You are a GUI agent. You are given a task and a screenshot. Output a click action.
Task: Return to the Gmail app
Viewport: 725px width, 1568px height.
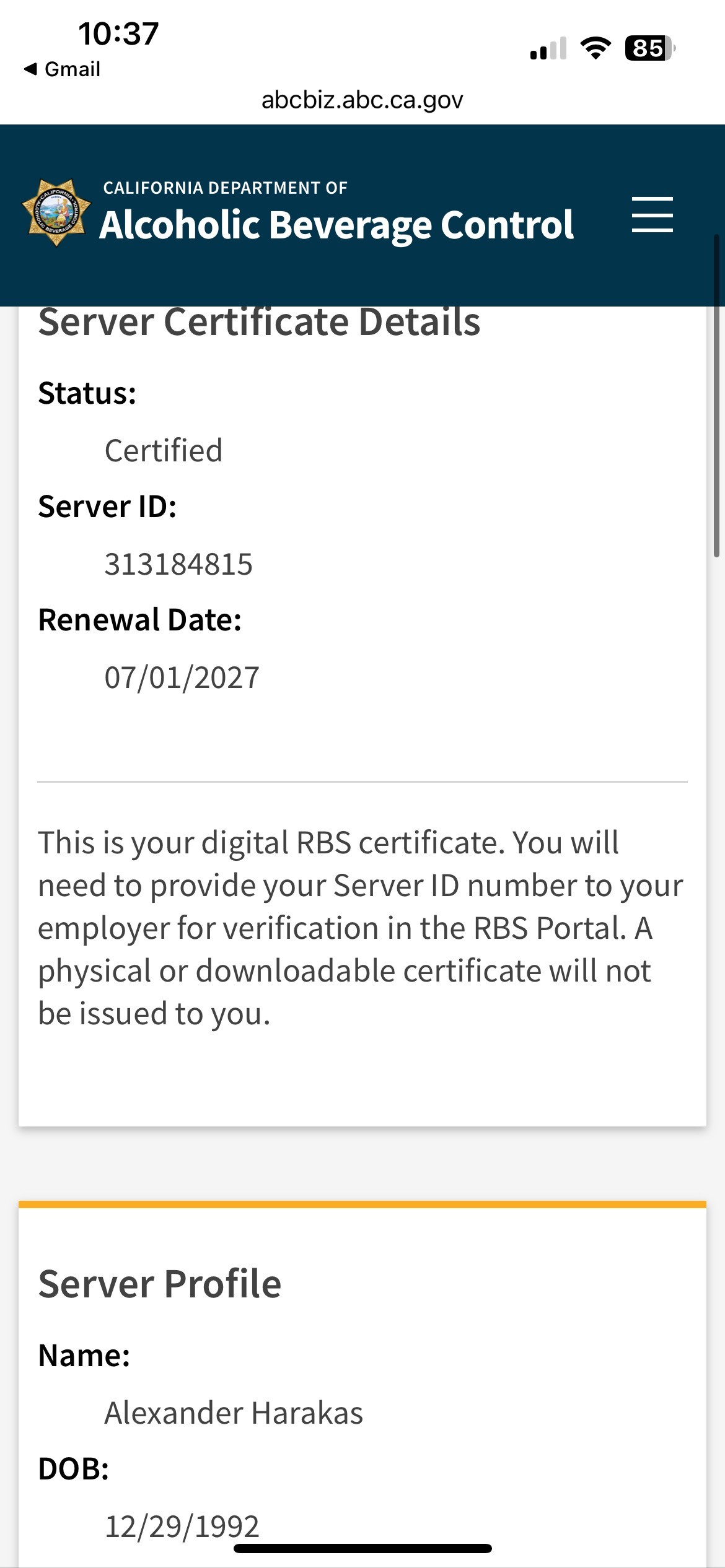63,69
